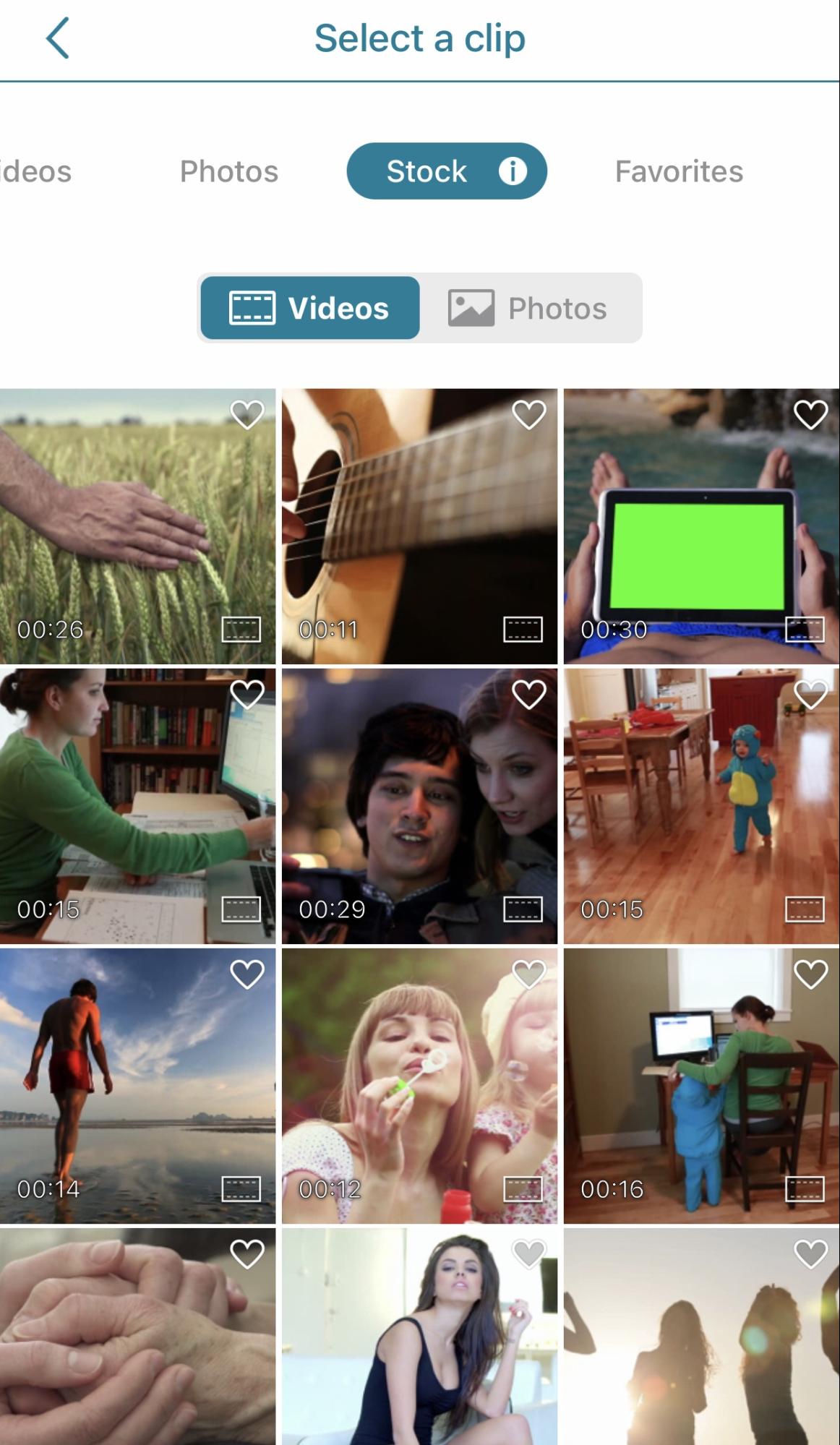The image size is (840, 1445).
Task: Open the Favorites tab
Action: click(x=678, y=171)
